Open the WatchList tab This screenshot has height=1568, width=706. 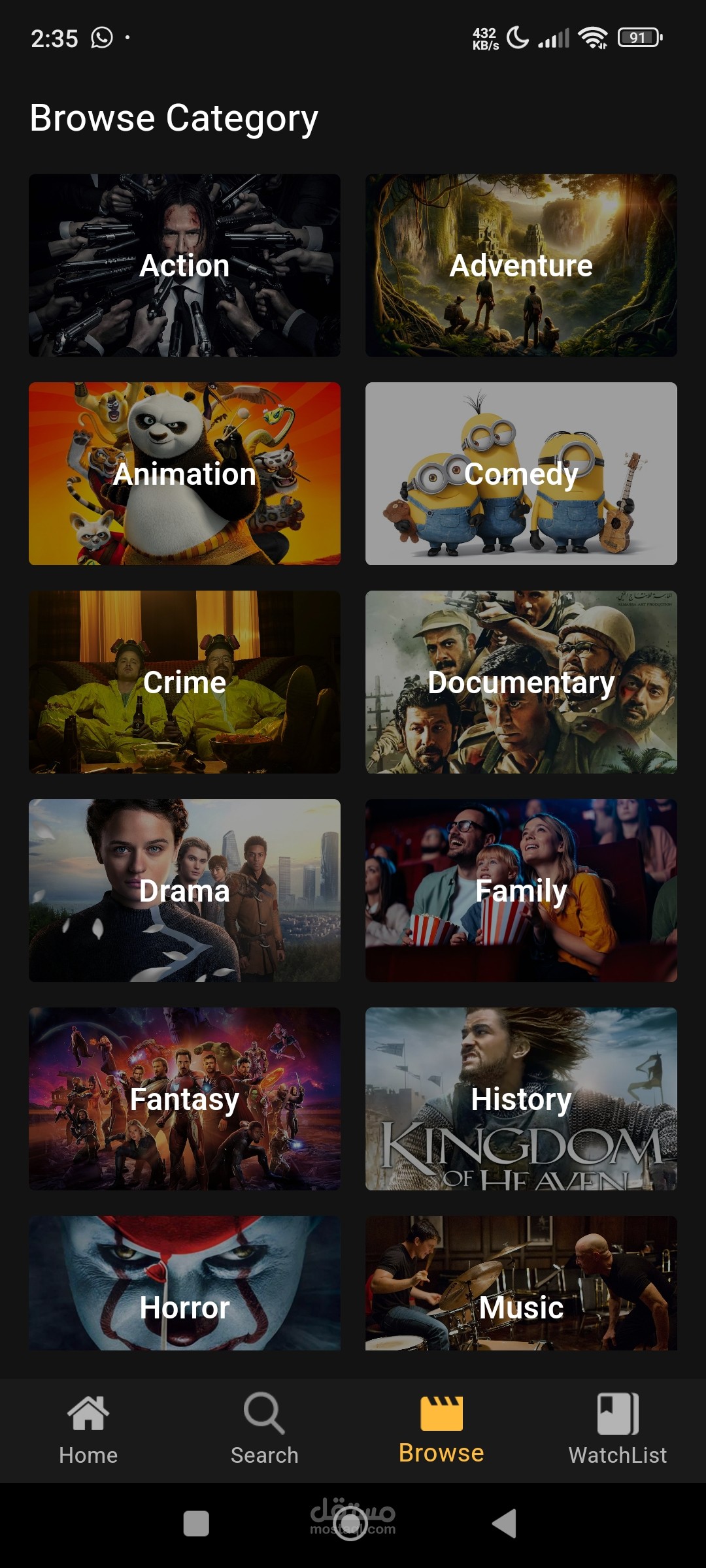click(618, 1429)
